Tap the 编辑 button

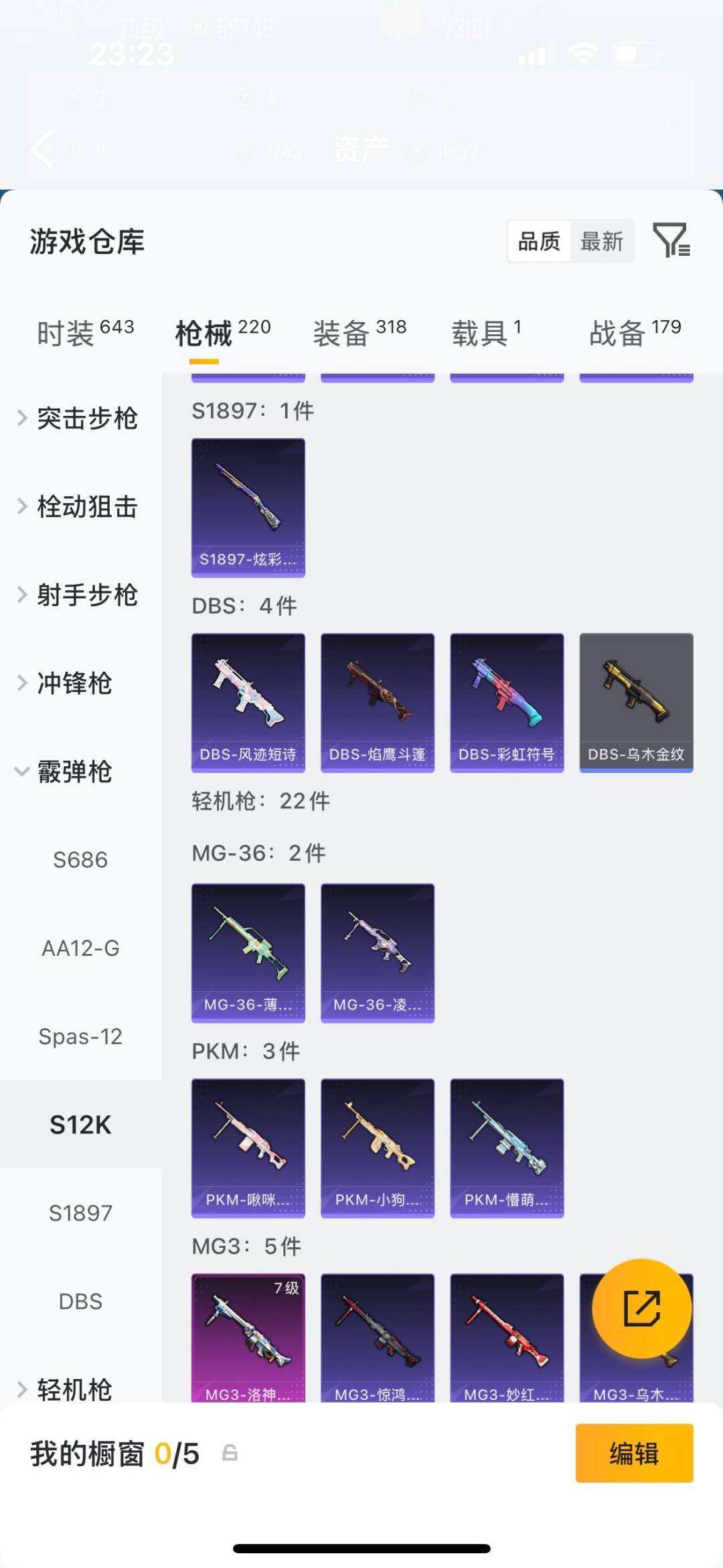pyautogui.click(x=632, y=1455)
